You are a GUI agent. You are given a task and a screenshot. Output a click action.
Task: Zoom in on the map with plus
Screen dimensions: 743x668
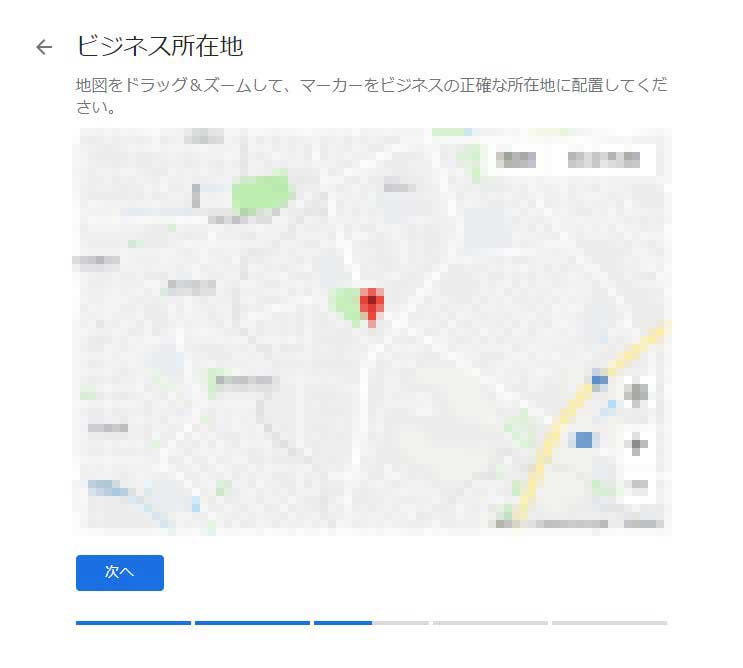tap(637, 444)
